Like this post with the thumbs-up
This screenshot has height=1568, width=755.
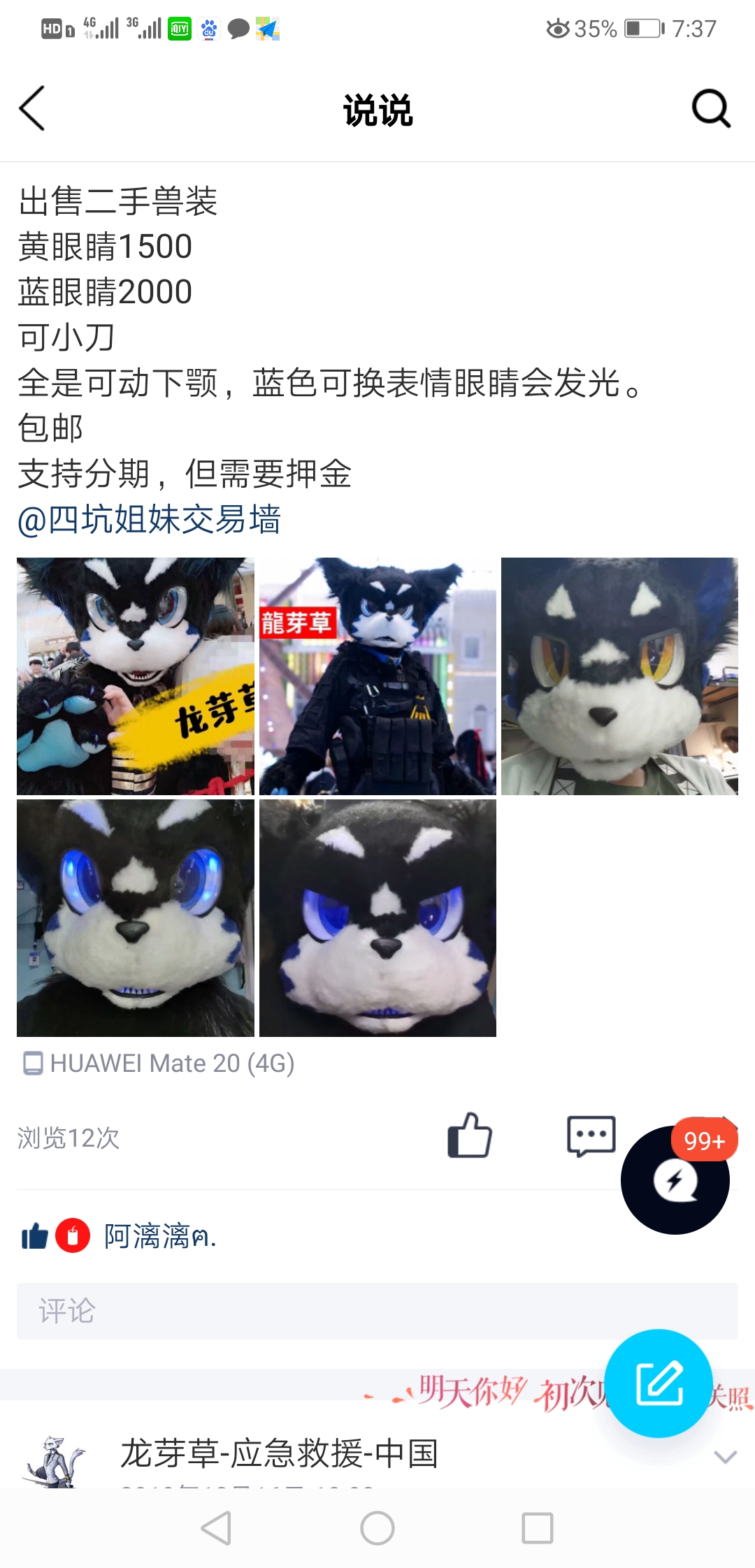(x=470, y=1136)
